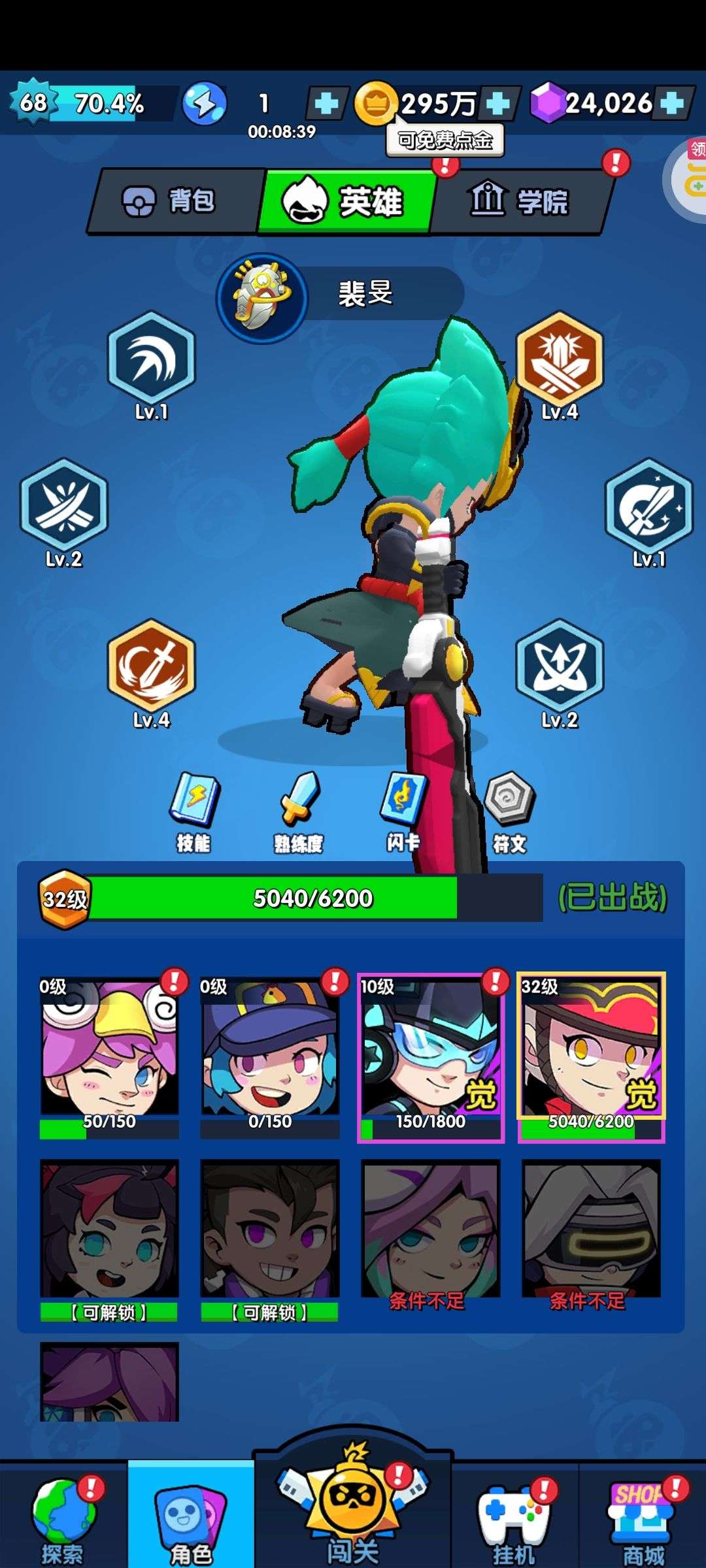Open 裴旻 equipment slot icon
Viewport: 706px width, 1568px height.
(263, 296)
